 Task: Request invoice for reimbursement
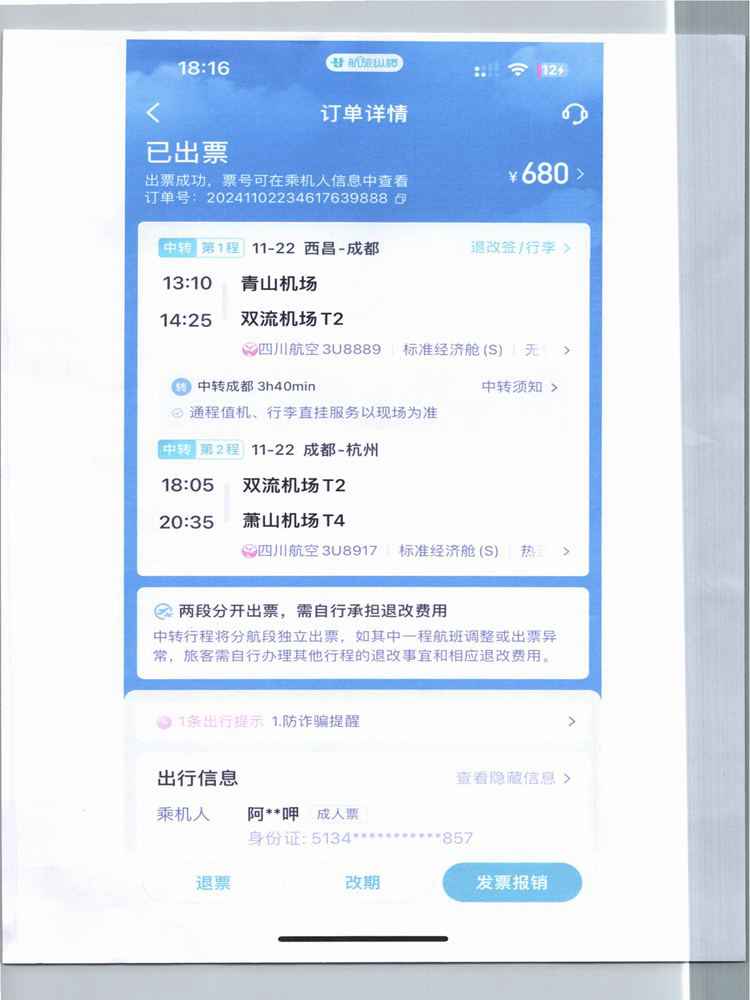(x=512, y=883)
